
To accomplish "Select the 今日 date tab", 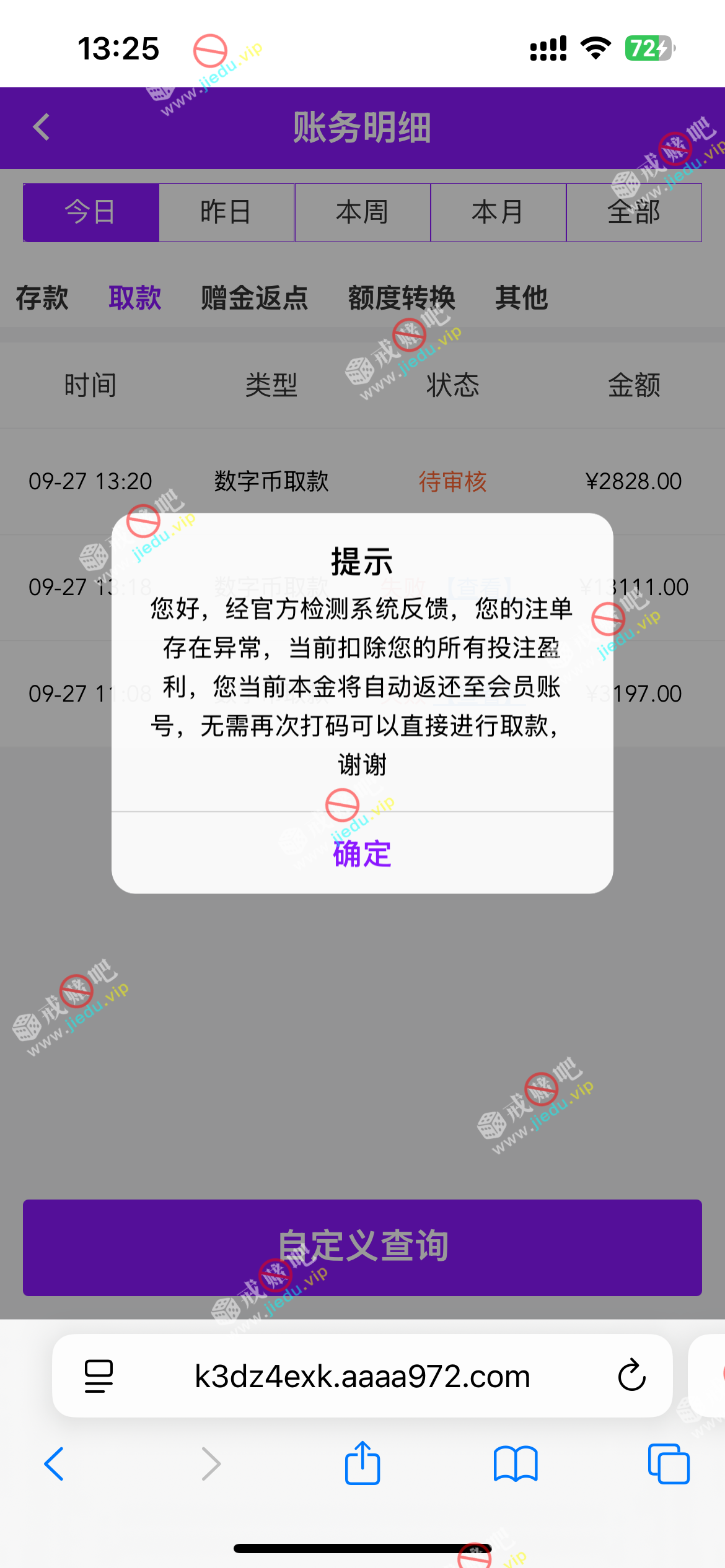I will click(91, 212).
